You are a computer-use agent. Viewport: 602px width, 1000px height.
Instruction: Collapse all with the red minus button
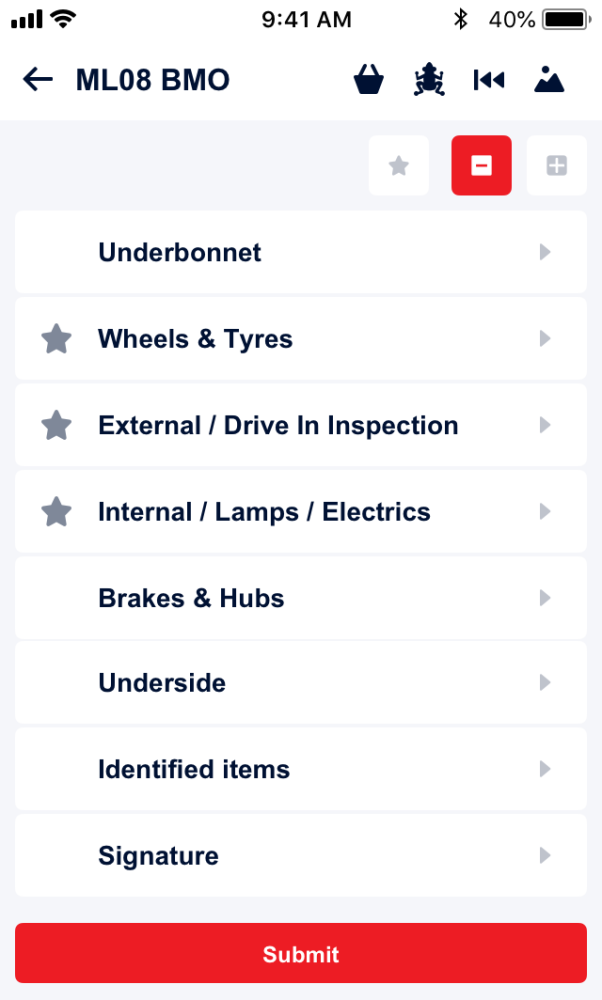(x=481, y=166)
